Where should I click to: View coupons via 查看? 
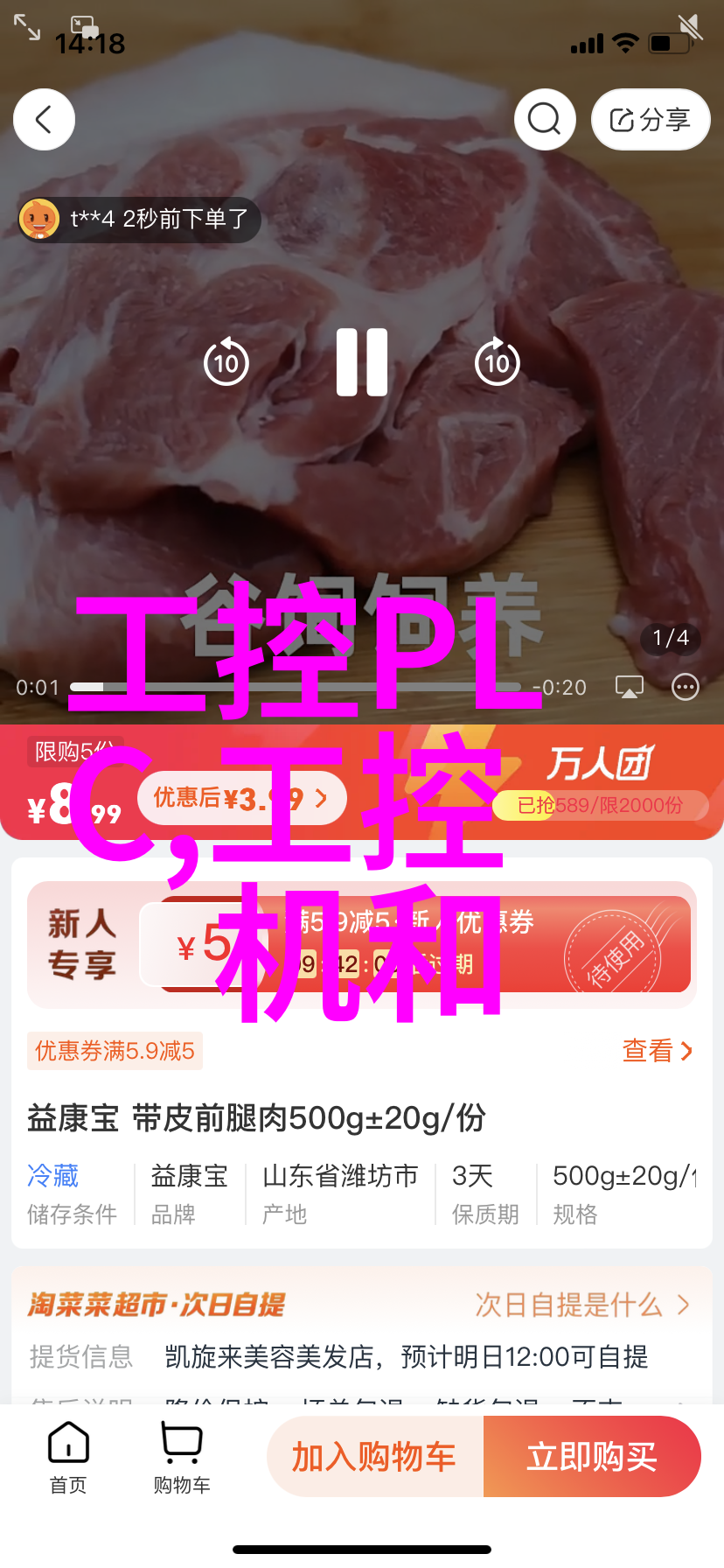point(657,1050)
